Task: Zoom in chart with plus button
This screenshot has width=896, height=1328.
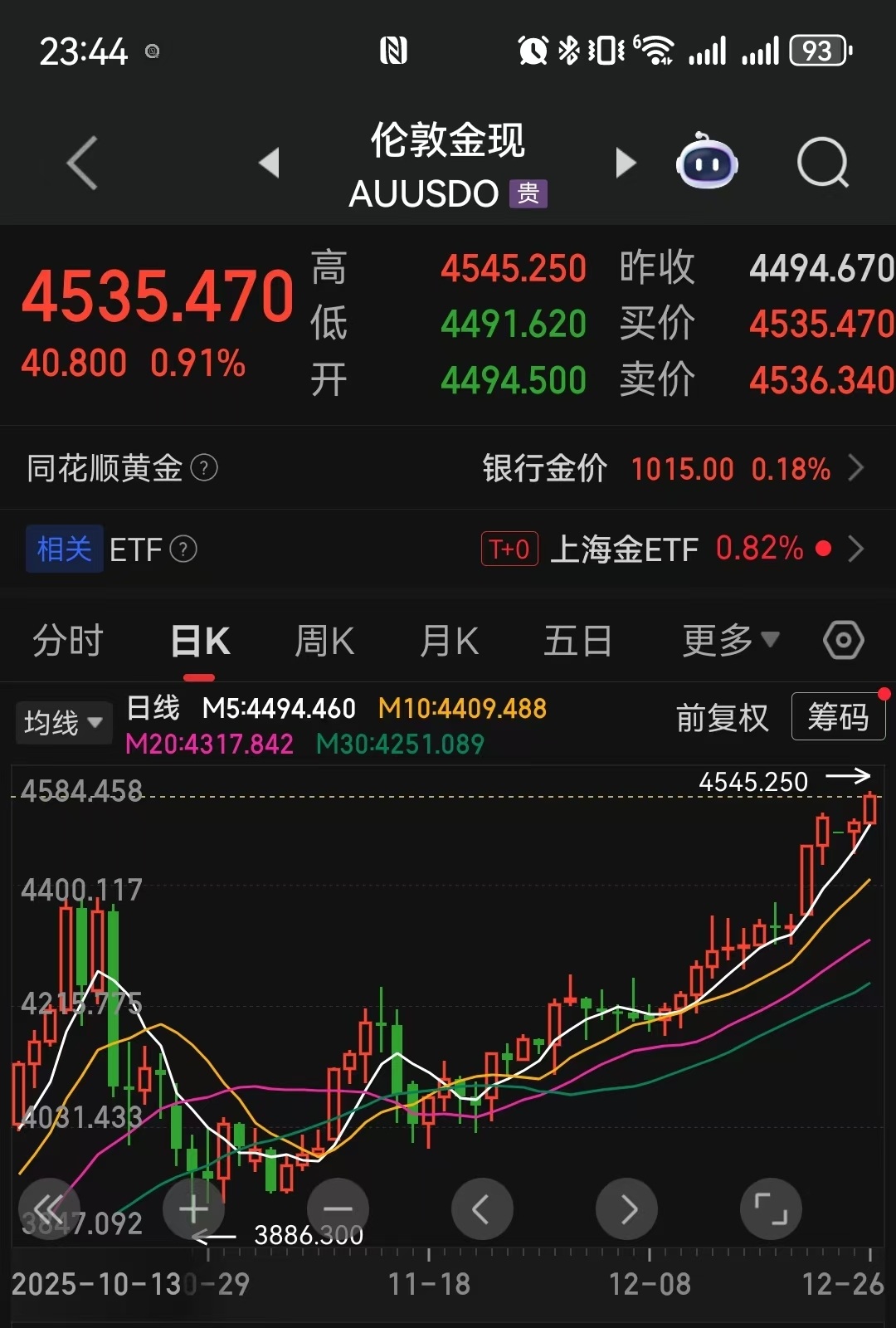Action: tap(193, 1209)
